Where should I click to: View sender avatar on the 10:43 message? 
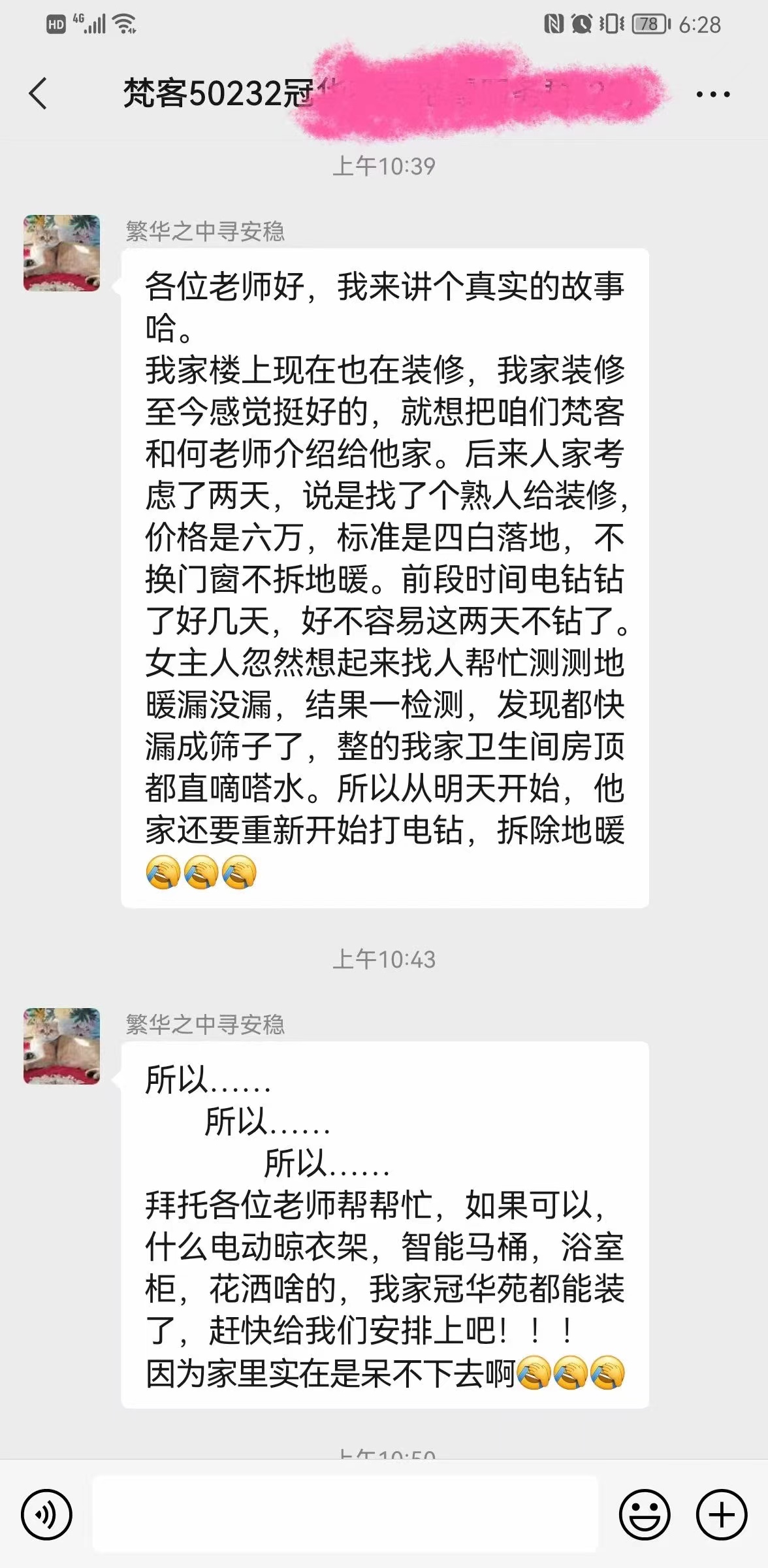pos(62,1046)
